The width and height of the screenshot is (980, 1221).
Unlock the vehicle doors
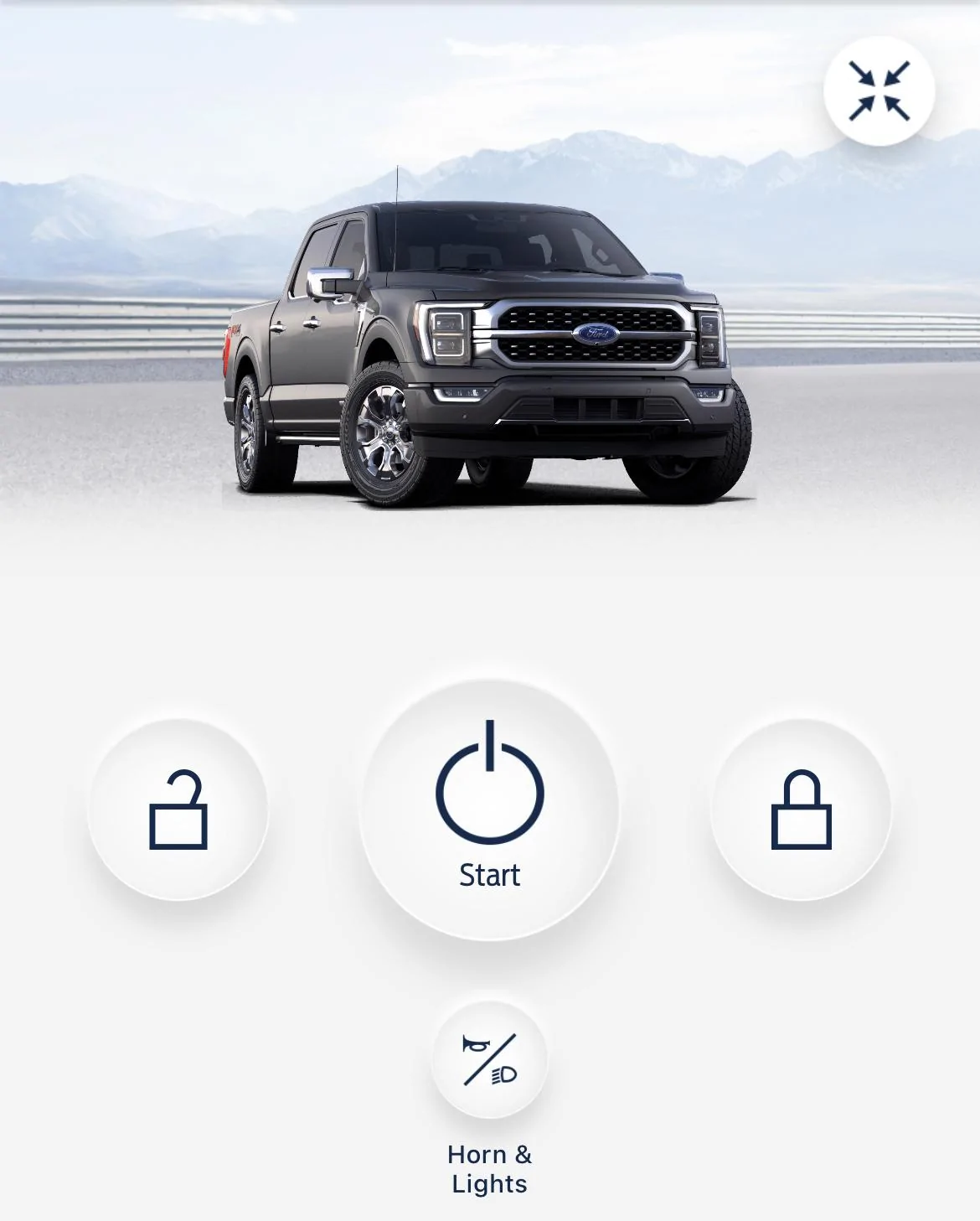178,810
